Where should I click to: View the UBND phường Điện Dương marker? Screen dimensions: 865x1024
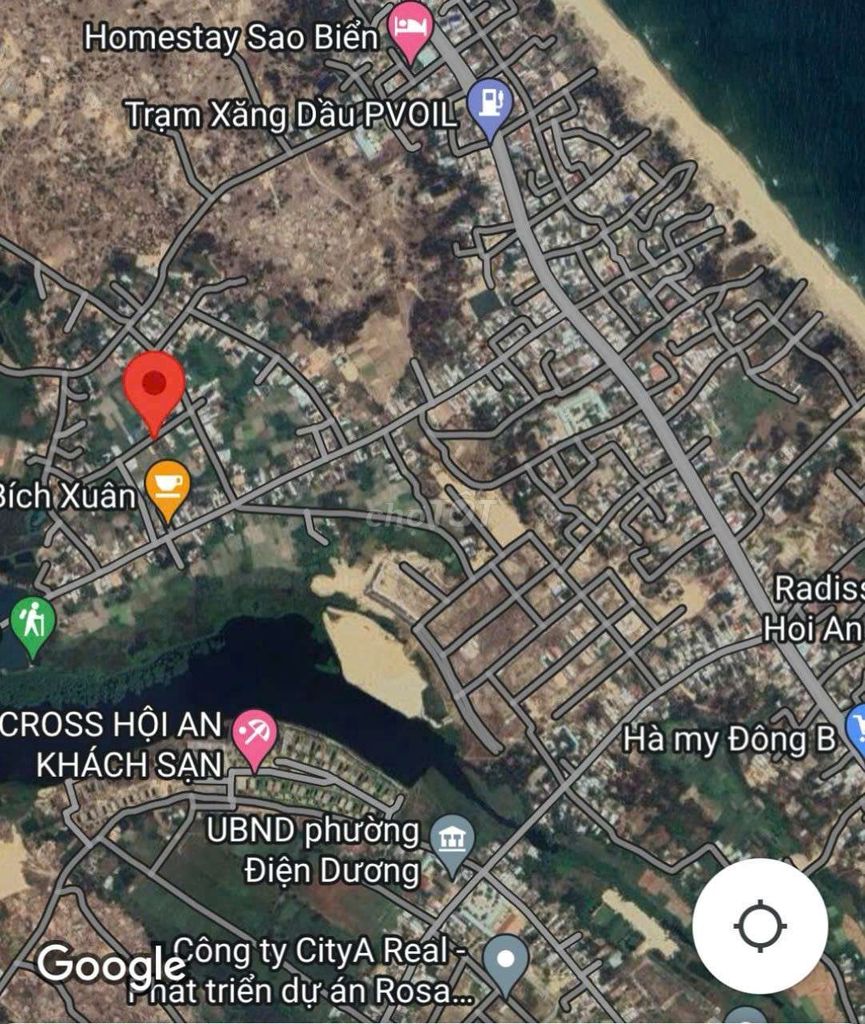452,839
